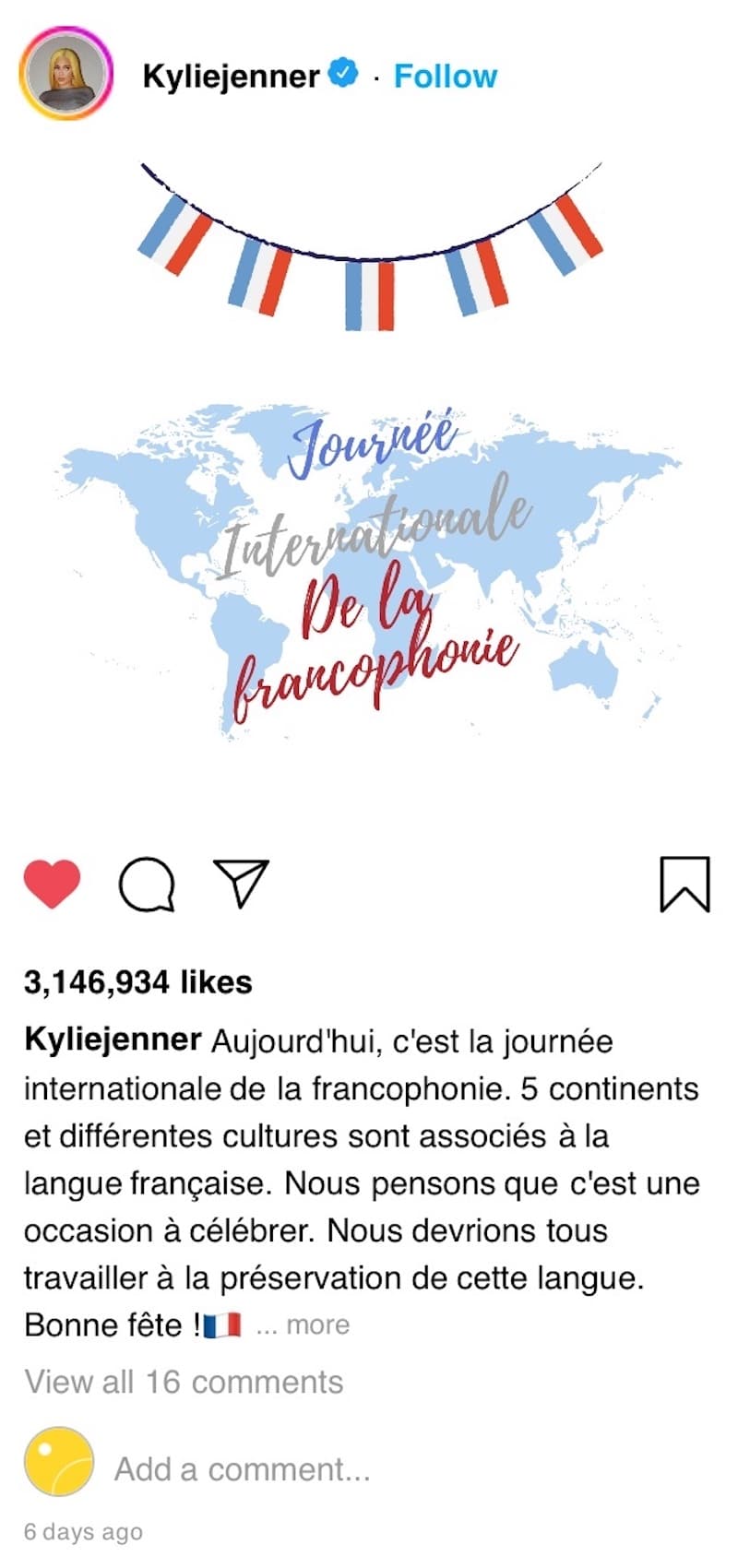Screen dimensions: 738x1568
Task: Follow Kyliejenner
Action: [x=446, y=76]
